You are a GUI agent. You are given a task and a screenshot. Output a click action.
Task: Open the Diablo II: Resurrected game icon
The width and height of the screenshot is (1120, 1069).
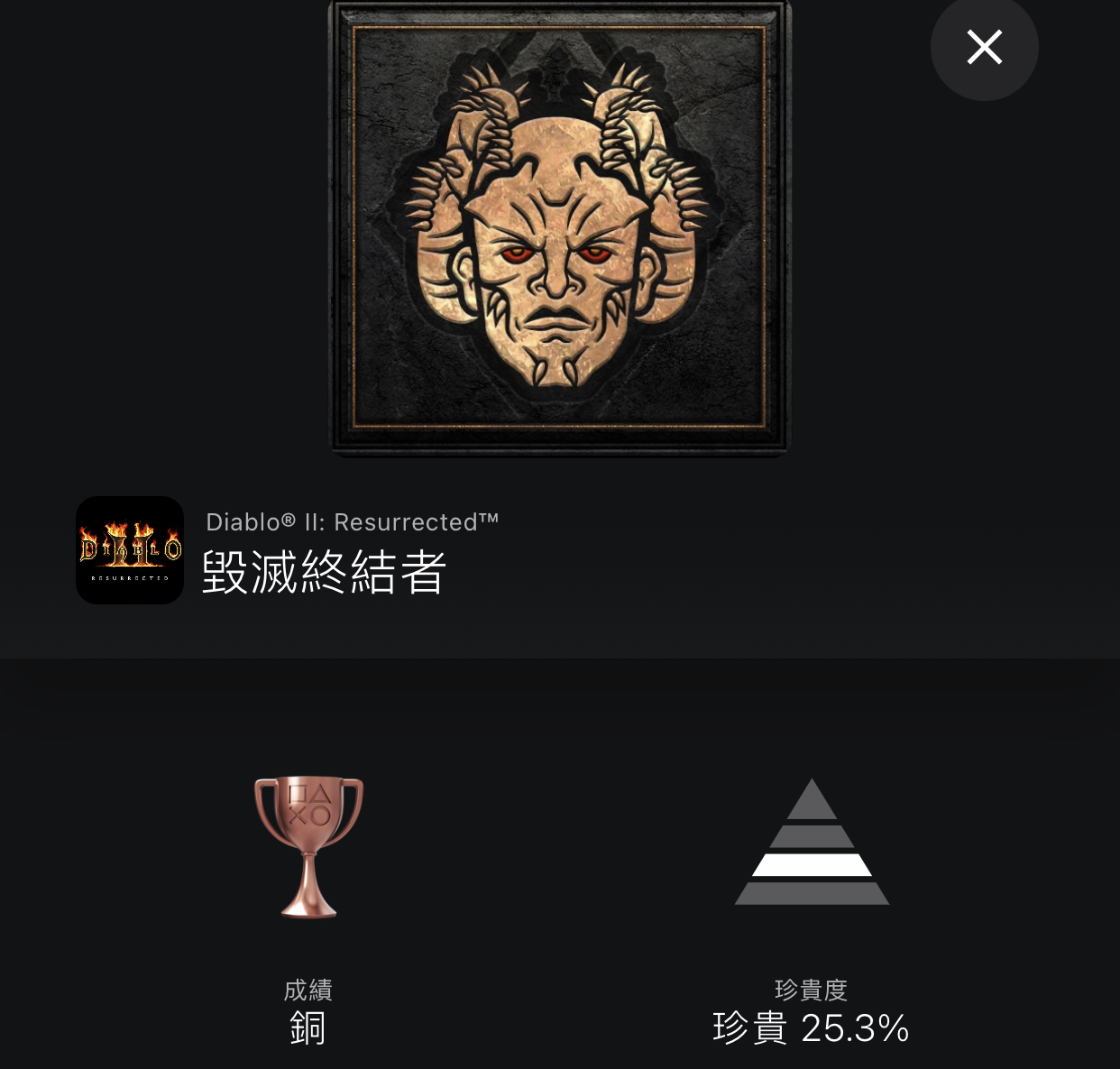[130, 550]
